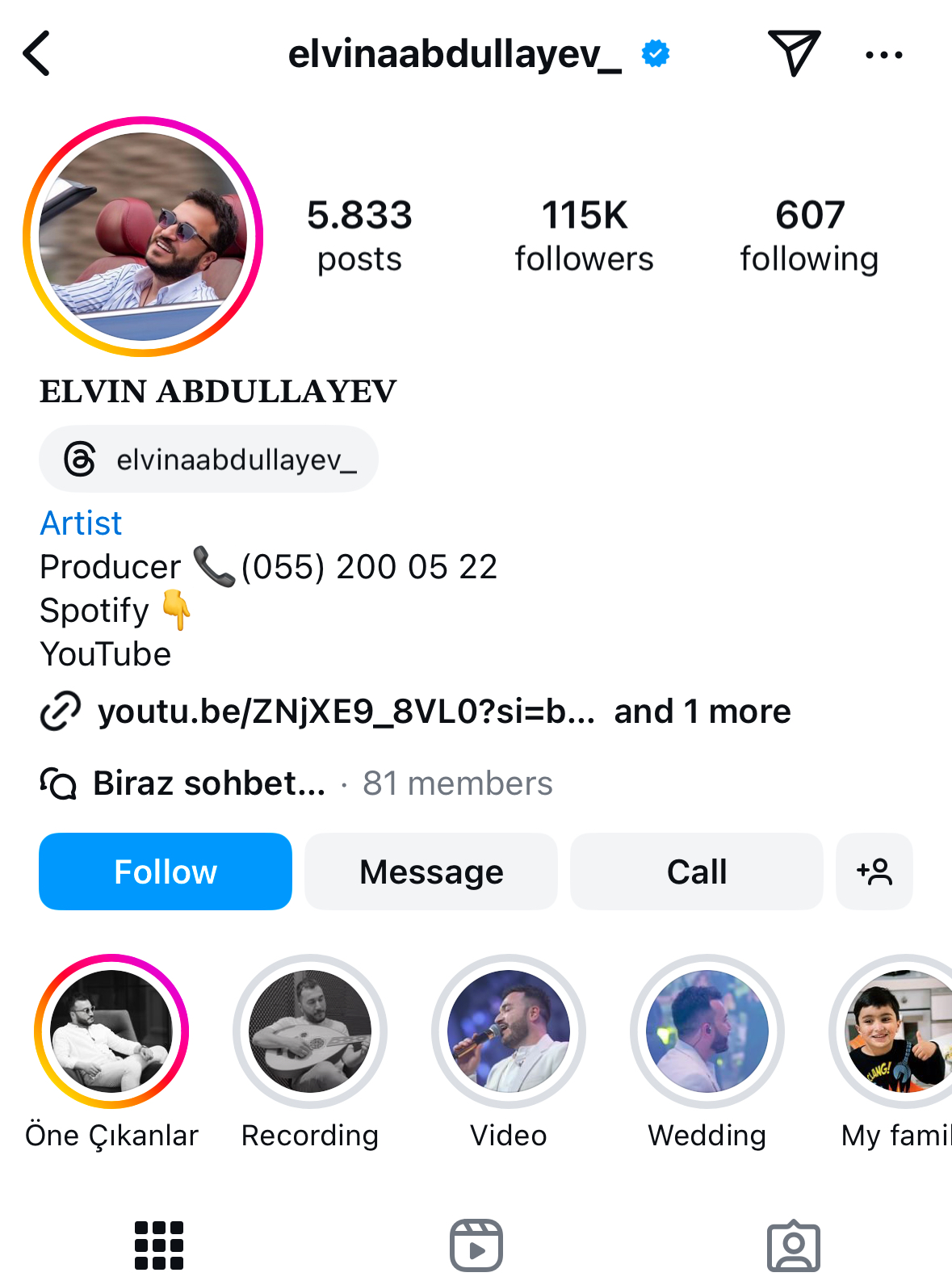This screenshot has height=1281, width=952.
Task: View the Video highlight
Action: [x=509, y=1031]
